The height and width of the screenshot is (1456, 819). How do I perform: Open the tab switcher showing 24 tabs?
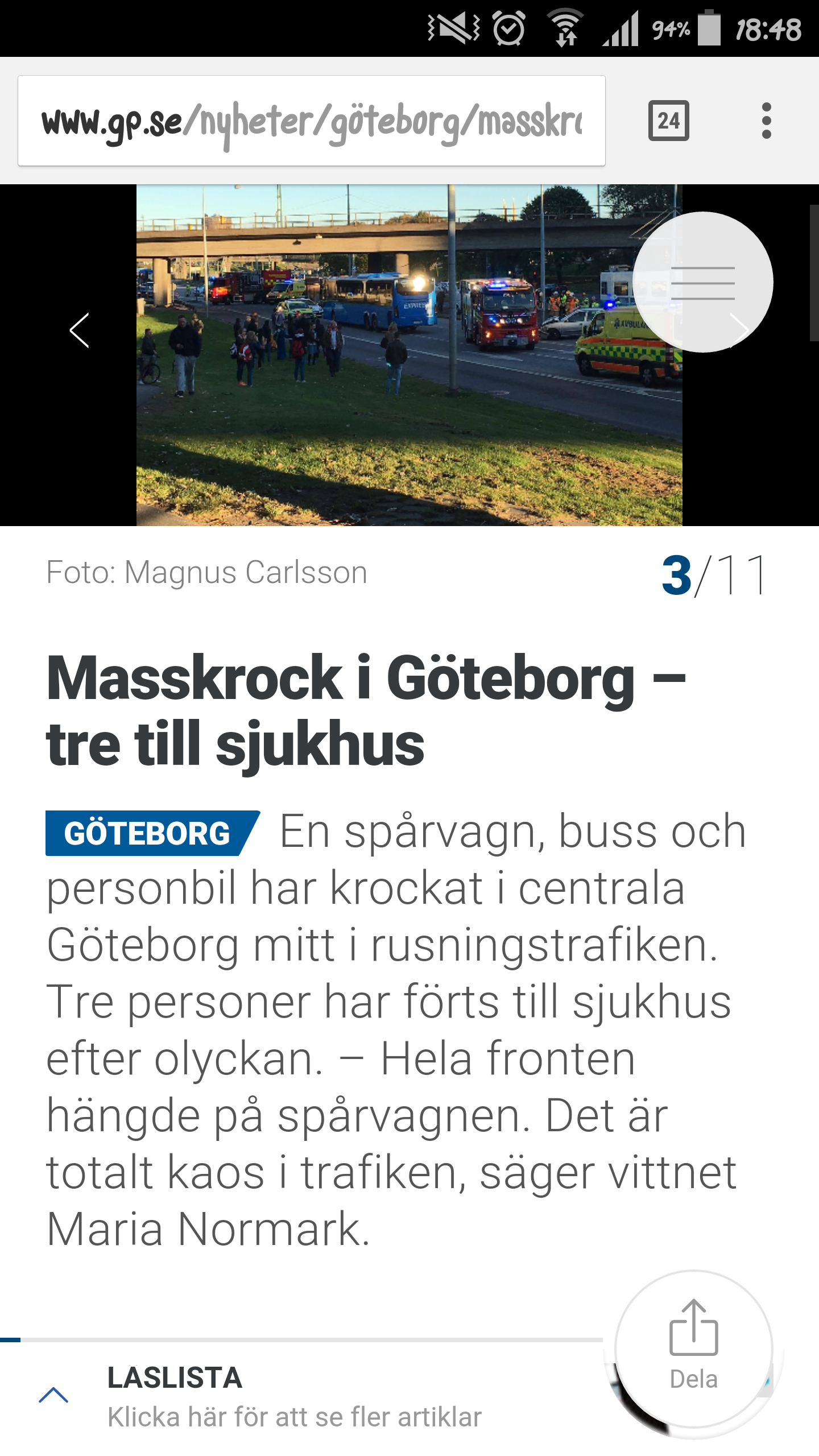(x=668, y=121)
